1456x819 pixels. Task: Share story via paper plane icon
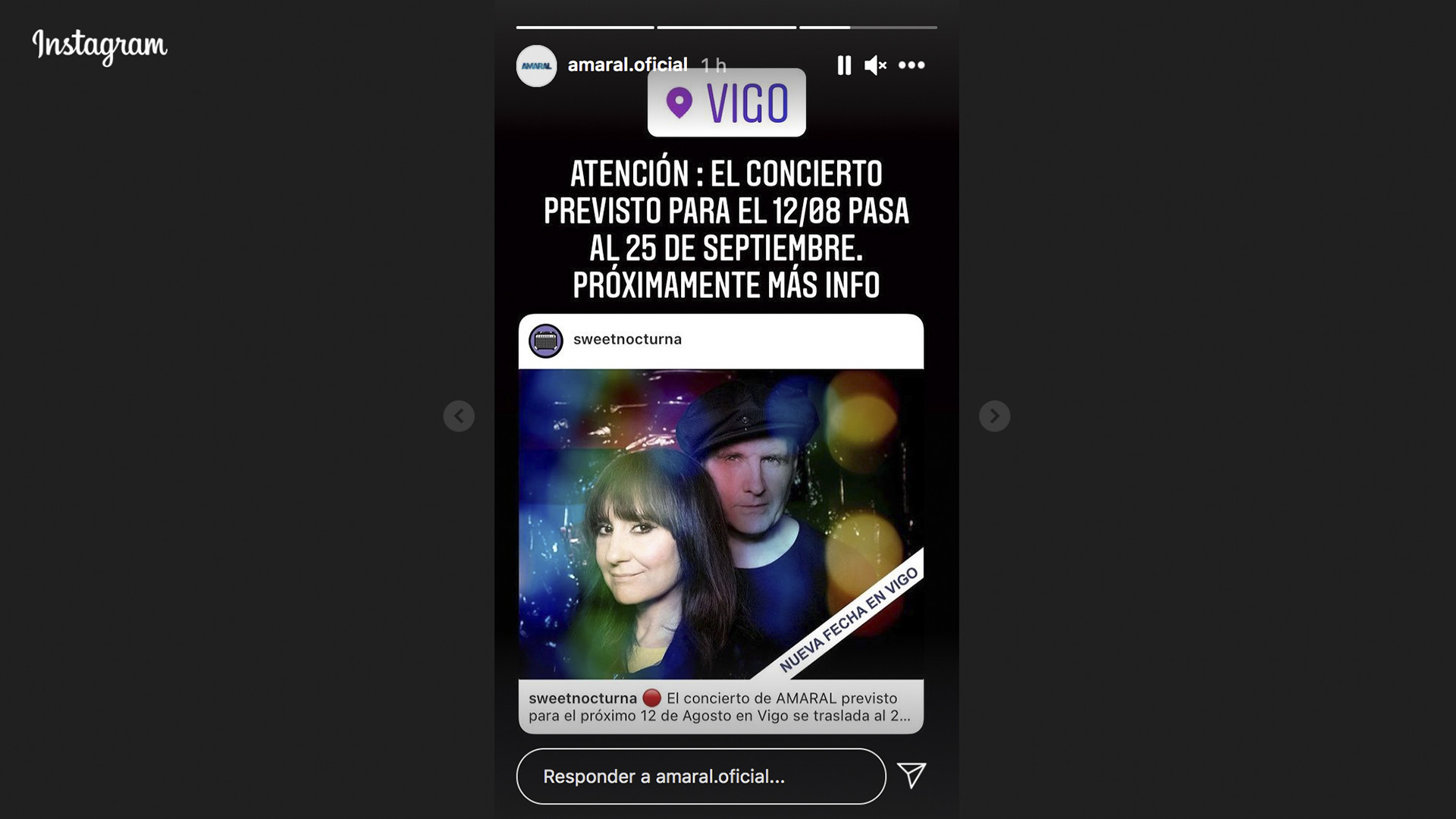point(912,775)
